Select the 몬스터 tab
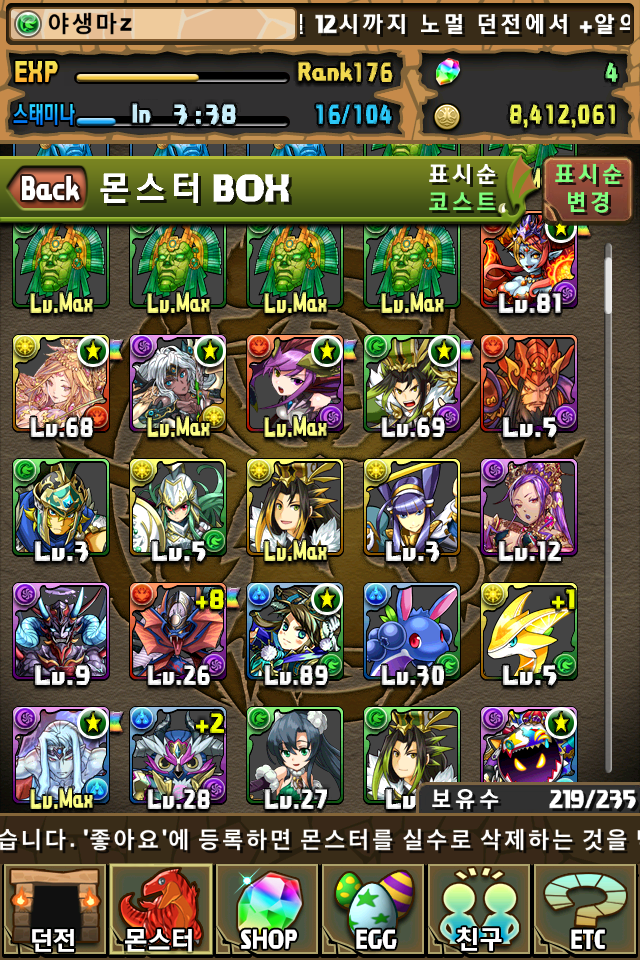 [160, 910]
